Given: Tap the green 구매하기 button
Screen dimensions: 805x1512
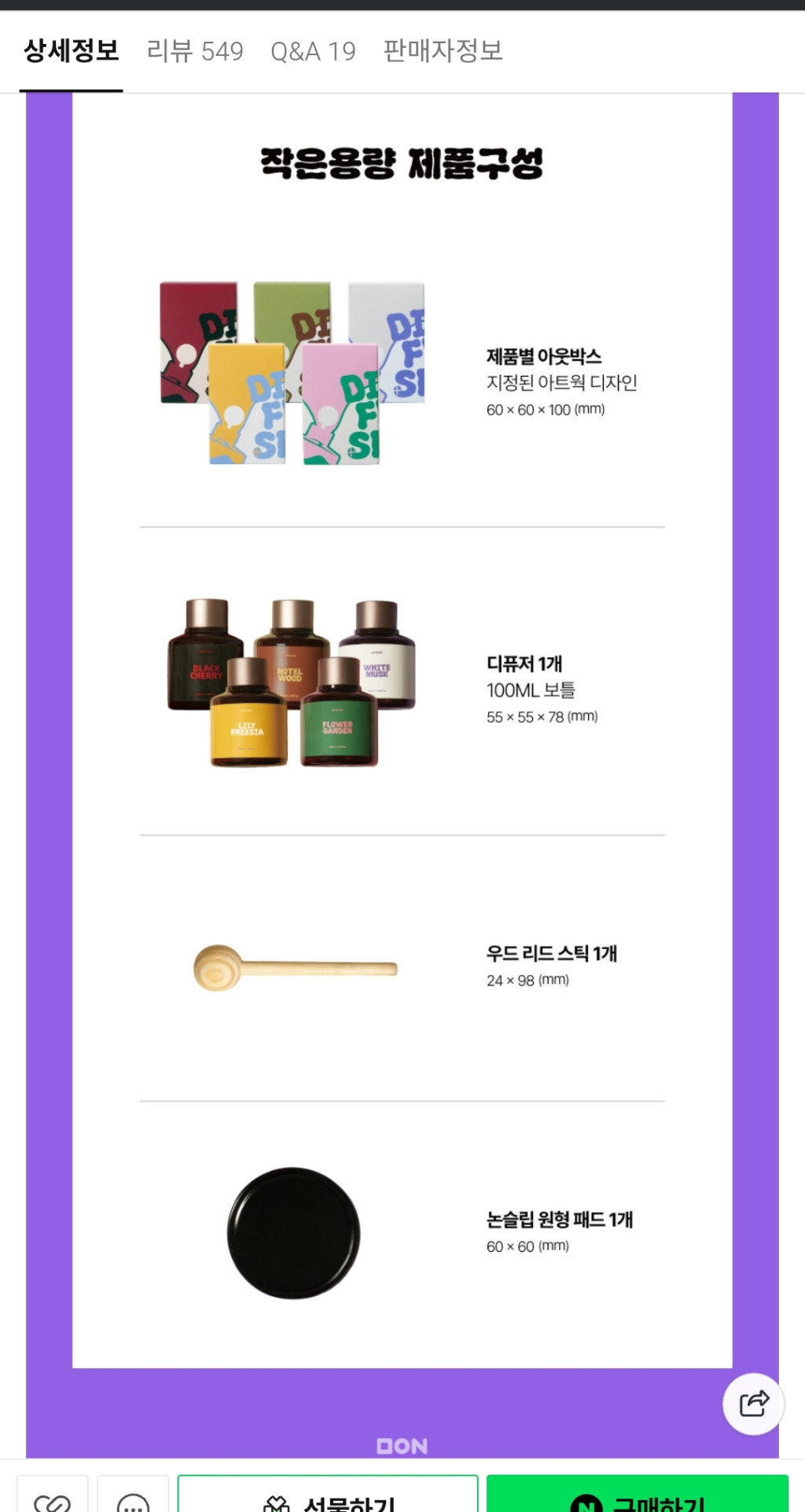Looking at the screenshot, I should coord(638,1498).
